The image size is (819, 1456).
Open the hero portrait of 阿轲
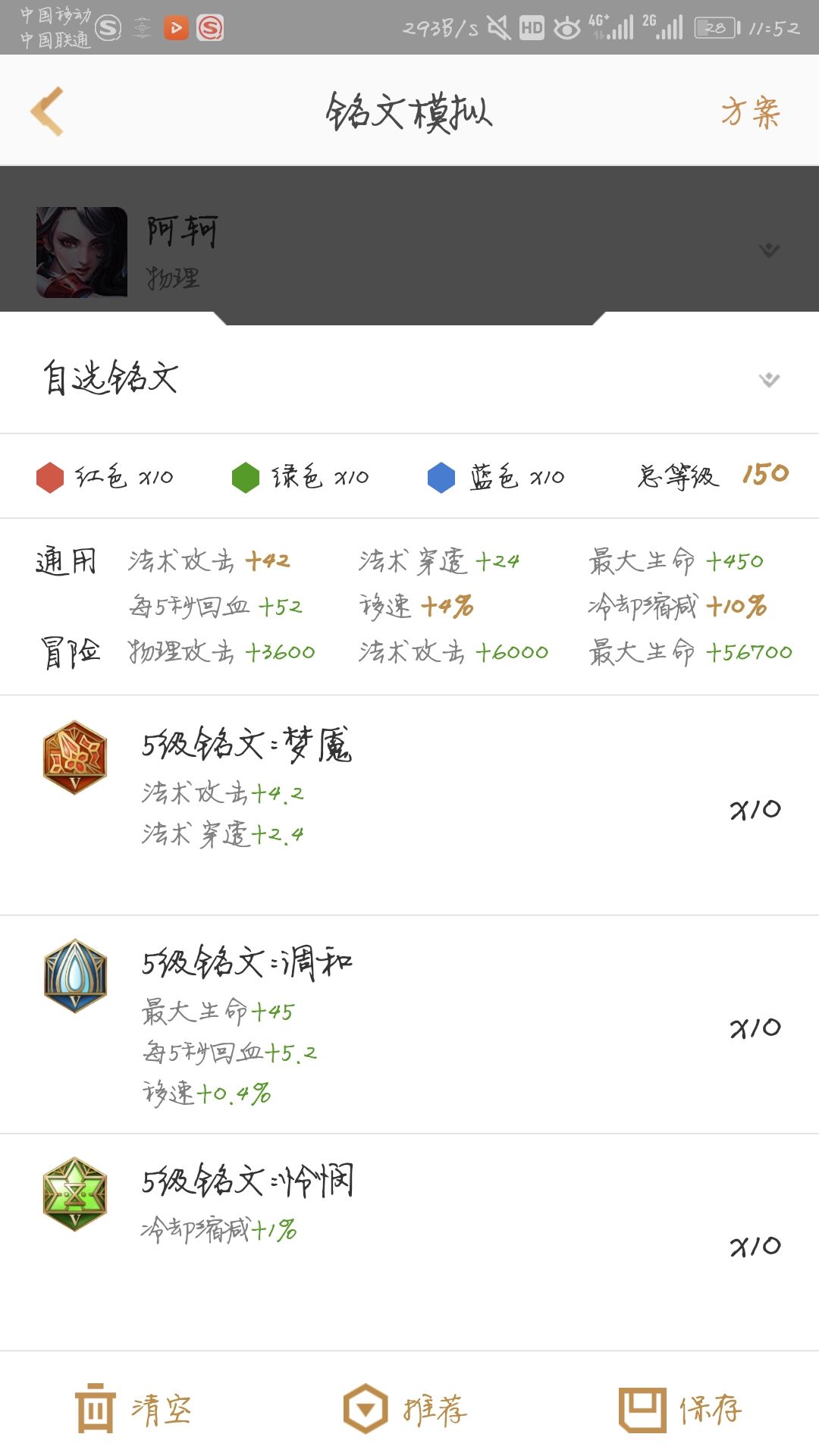pos(83,252)
